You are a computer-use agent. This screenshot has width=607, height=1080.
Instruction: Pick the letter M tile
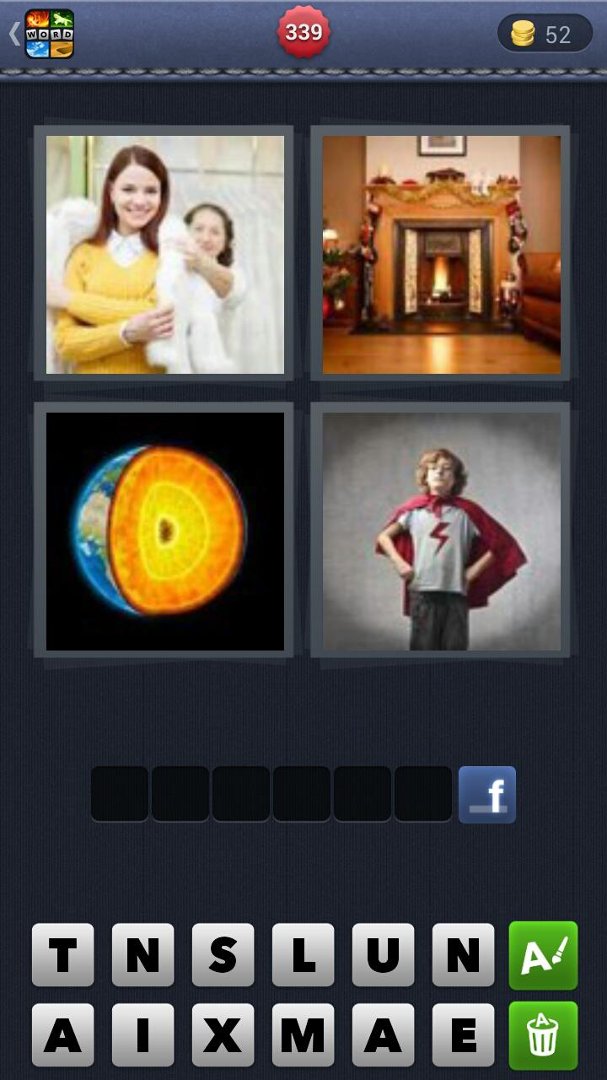303,1035
